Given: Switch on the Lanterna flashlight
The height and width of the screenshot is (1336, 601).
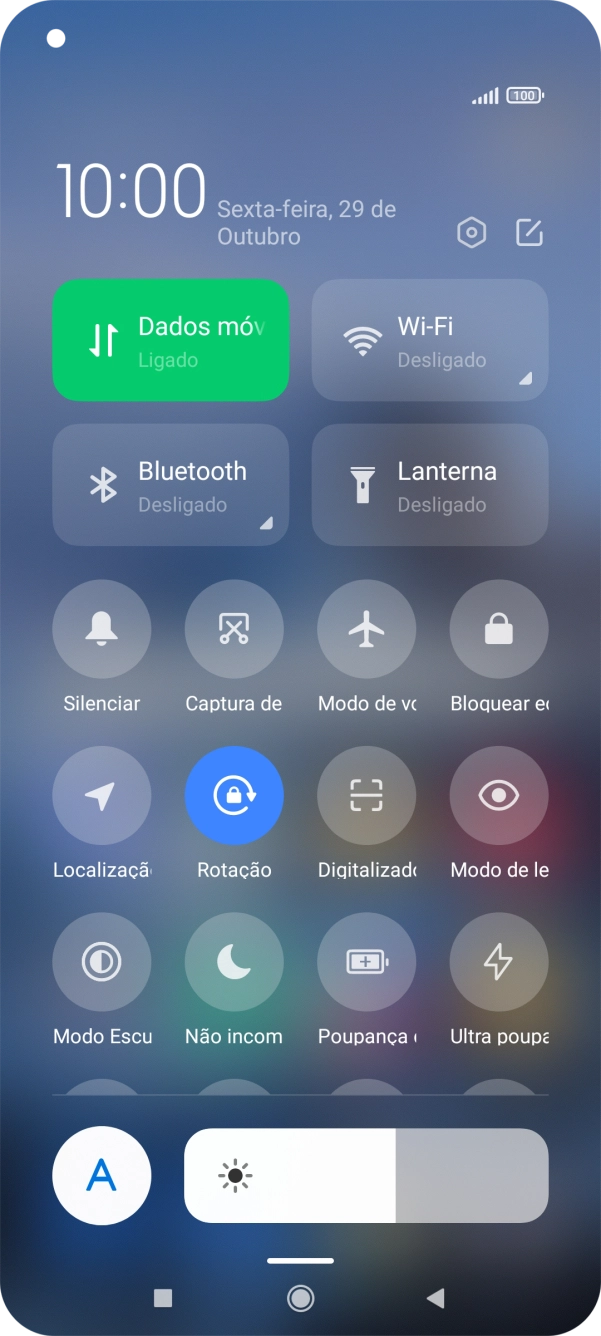Looking at the screenshot, I should 430,485.
